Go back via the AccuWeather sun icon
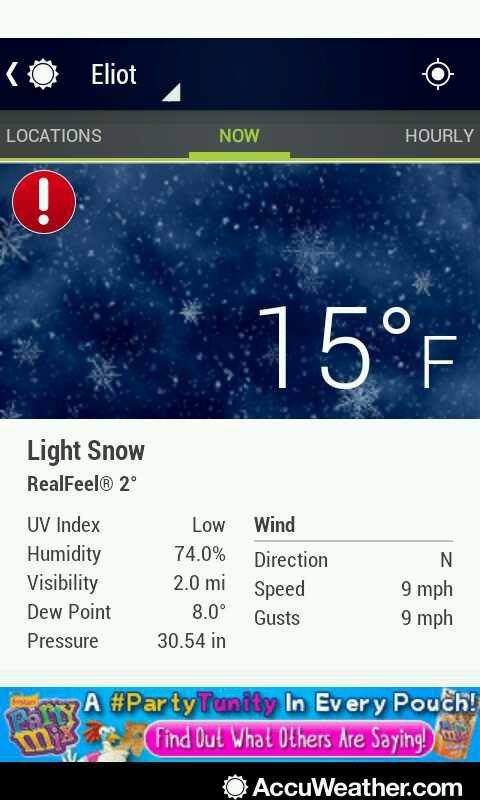The width and height of the screenshot is (480, 800). click(32, 74)
